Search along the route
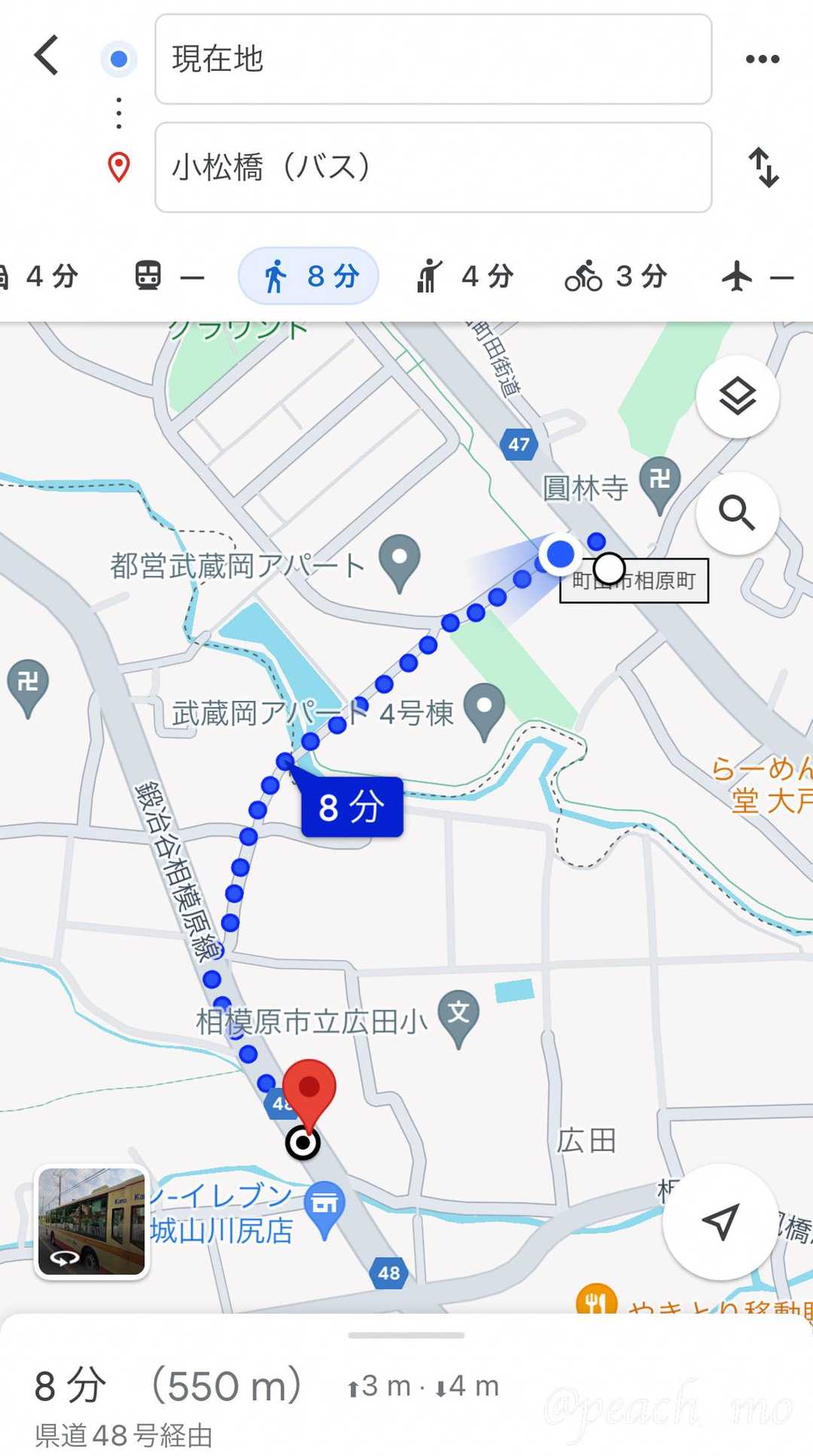This screenshot has width=813, height=1456. coord(737,513)
